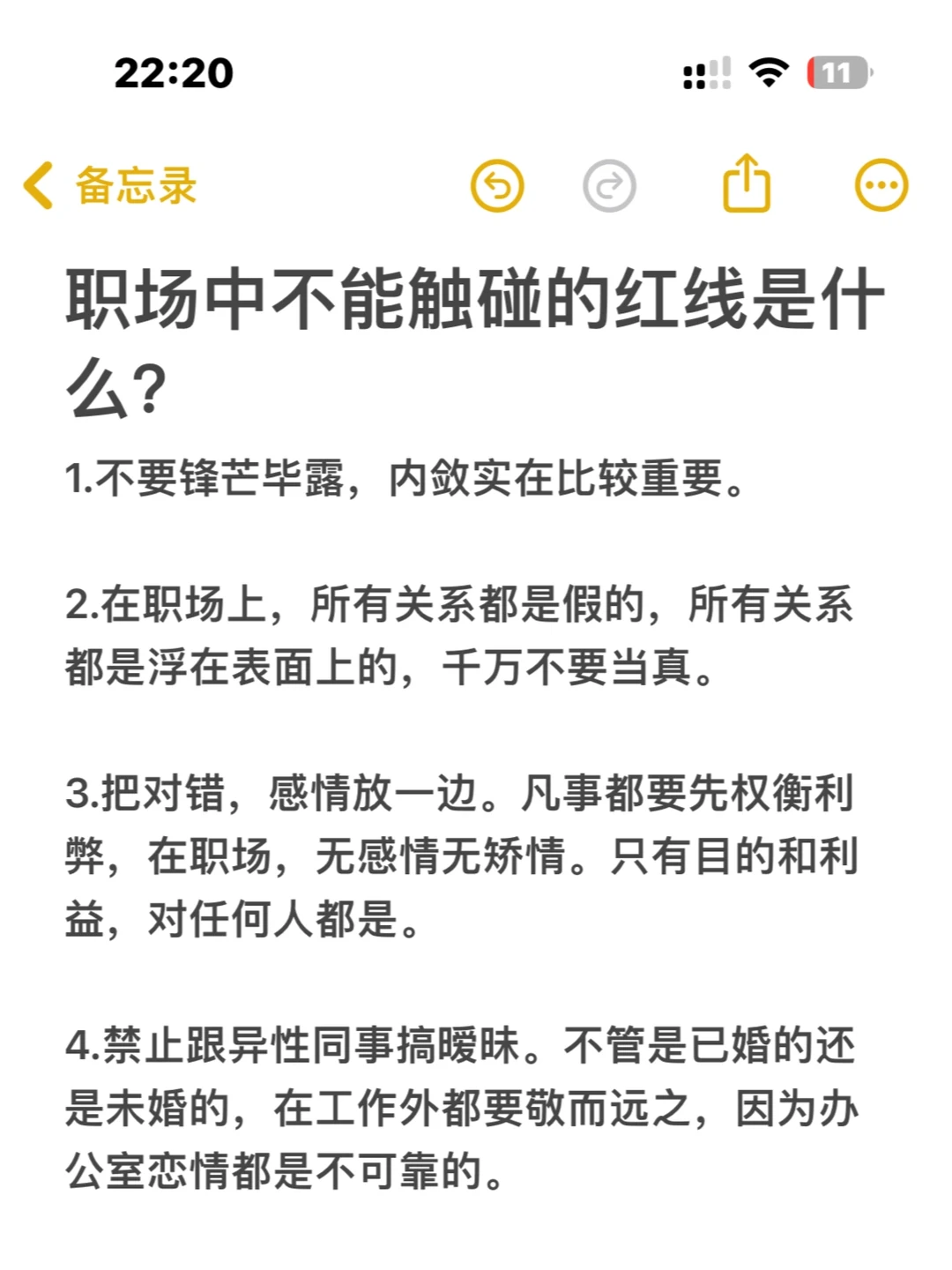Tap the line starting with 1.不要锋芒毕露
Viewport: 952px width, 1270px height.
[x=405, y=479]
